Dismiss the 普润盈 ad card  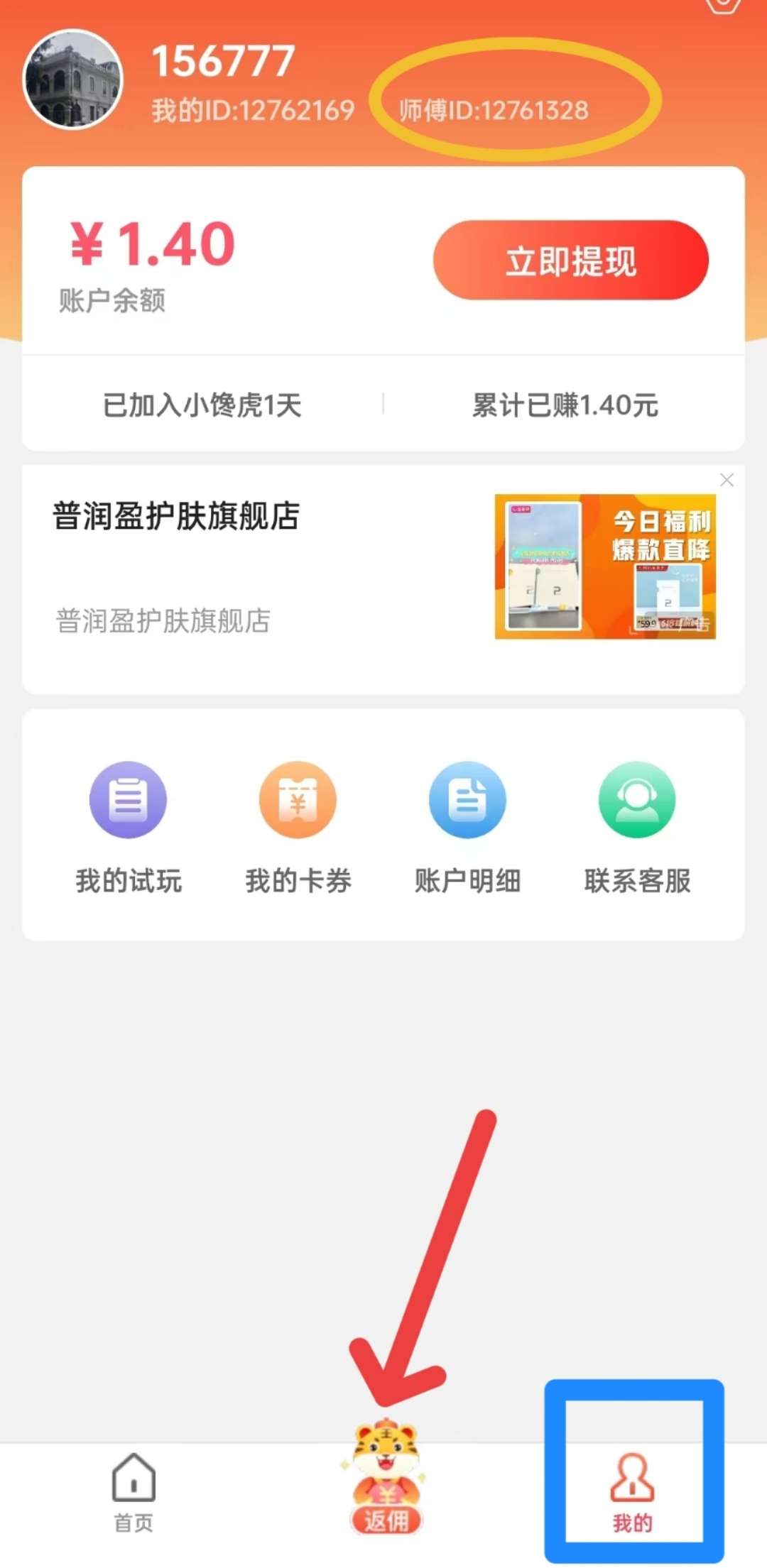(727, 481)
